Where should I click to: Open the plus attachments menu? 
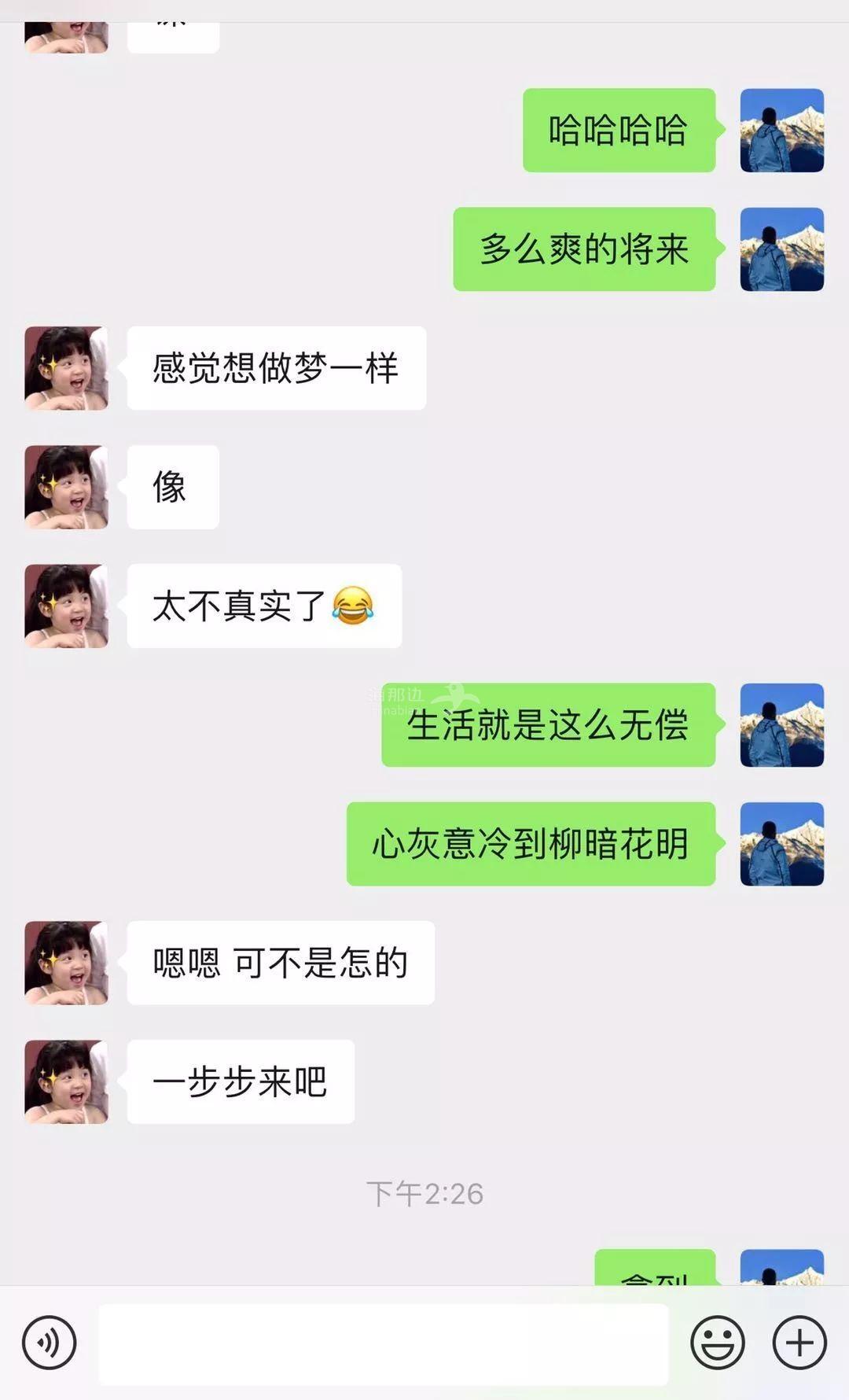(x=799, y=1343)
